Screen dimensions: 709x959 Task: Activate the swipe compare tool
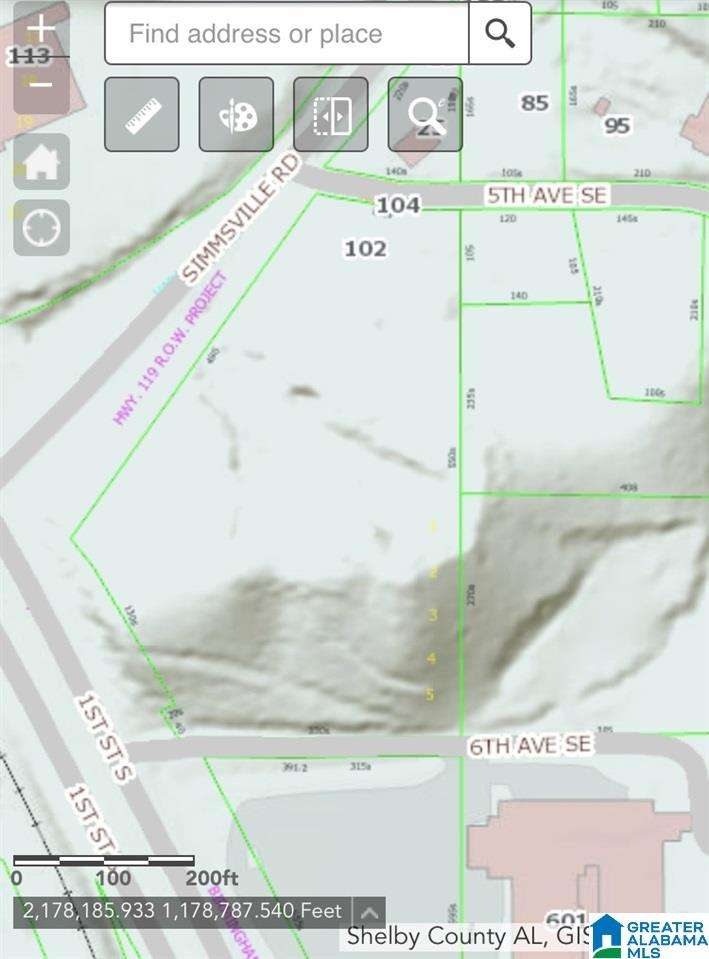click(331, 115)
